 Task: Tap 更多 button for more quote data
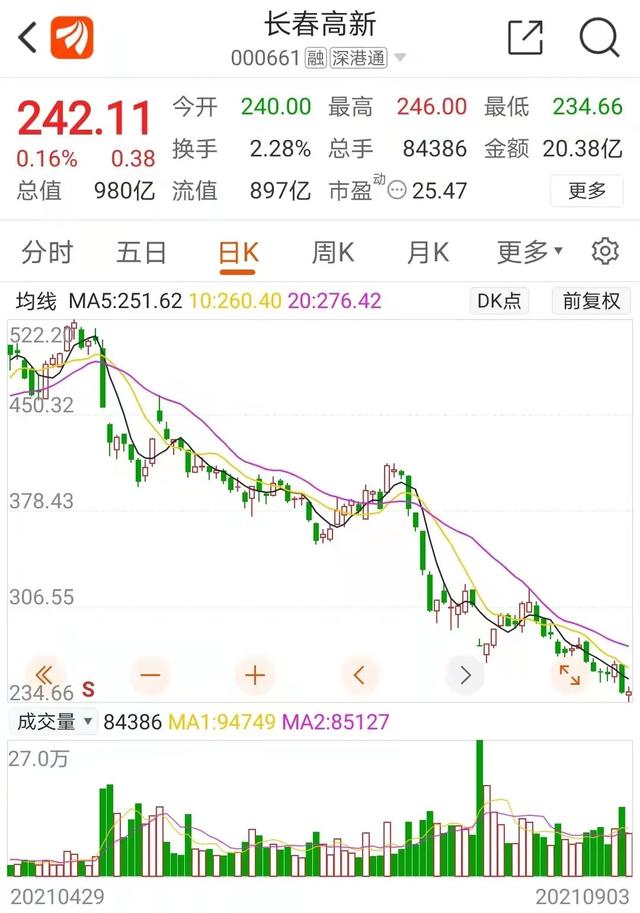click(587, 190)
